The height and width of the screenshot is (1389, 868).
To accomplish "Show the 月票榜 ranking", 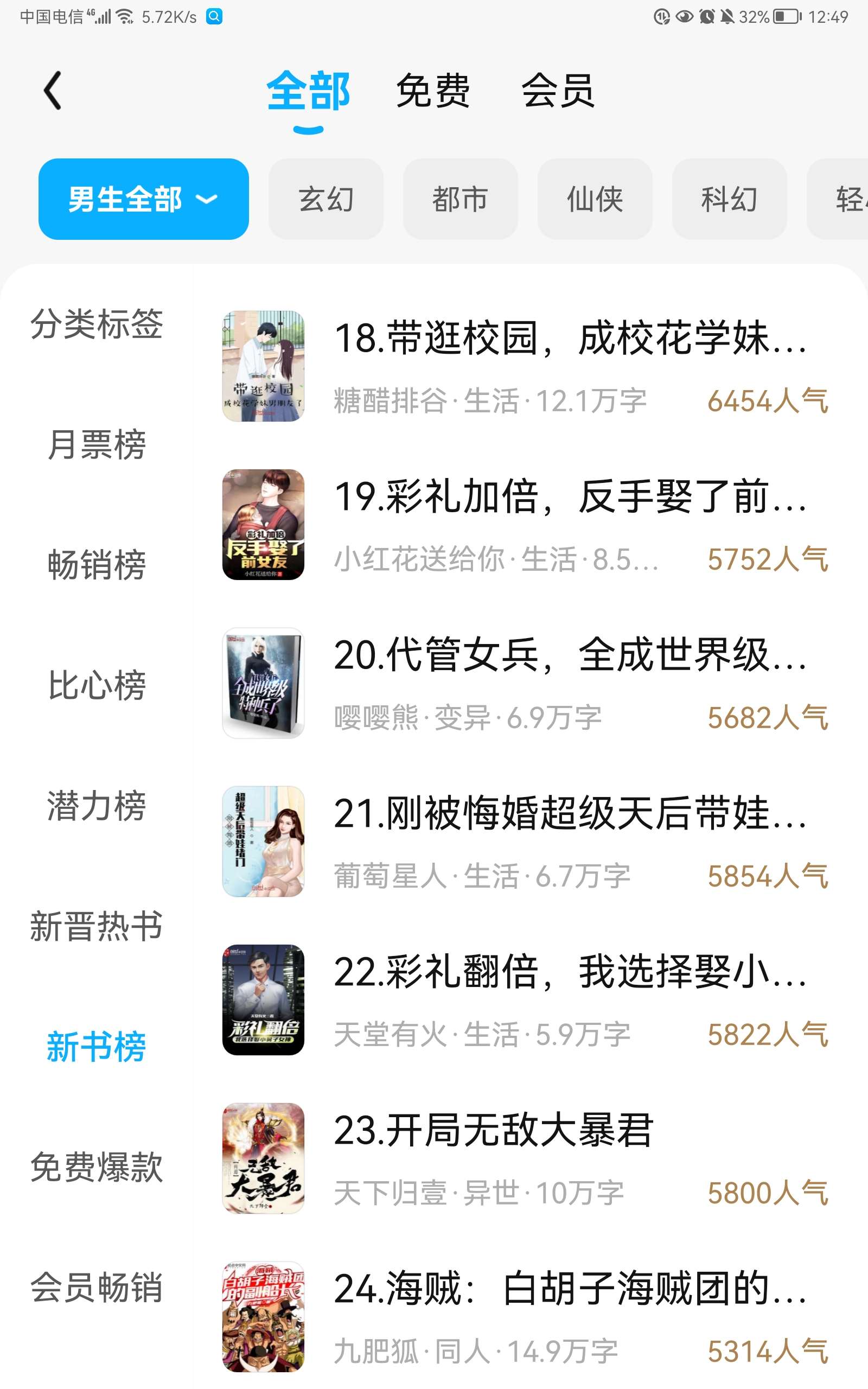I will 97,444.
